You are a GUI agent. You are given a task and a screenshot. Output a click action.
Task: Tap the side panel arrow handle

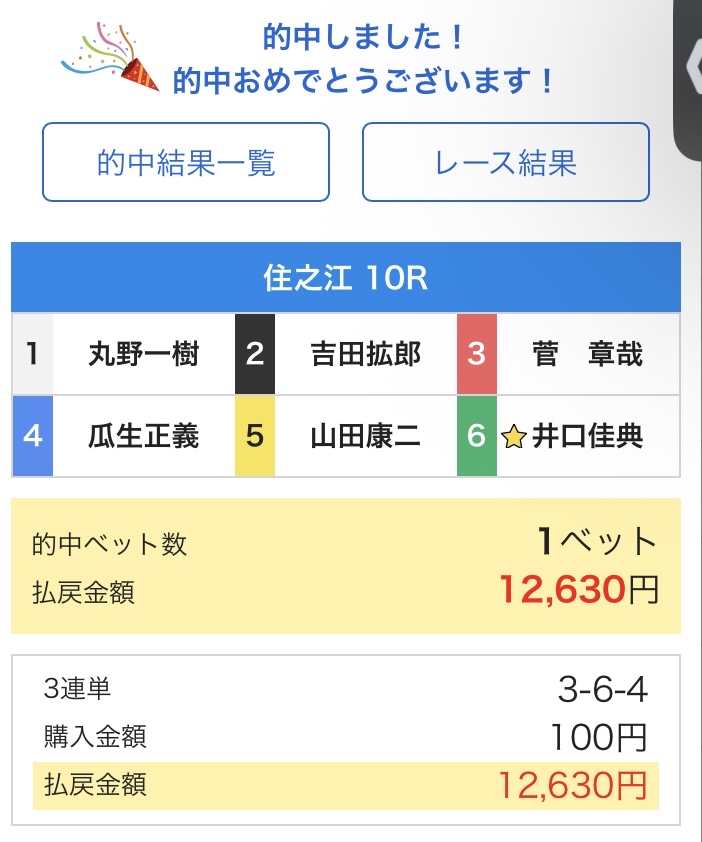[x=692, y=70]
